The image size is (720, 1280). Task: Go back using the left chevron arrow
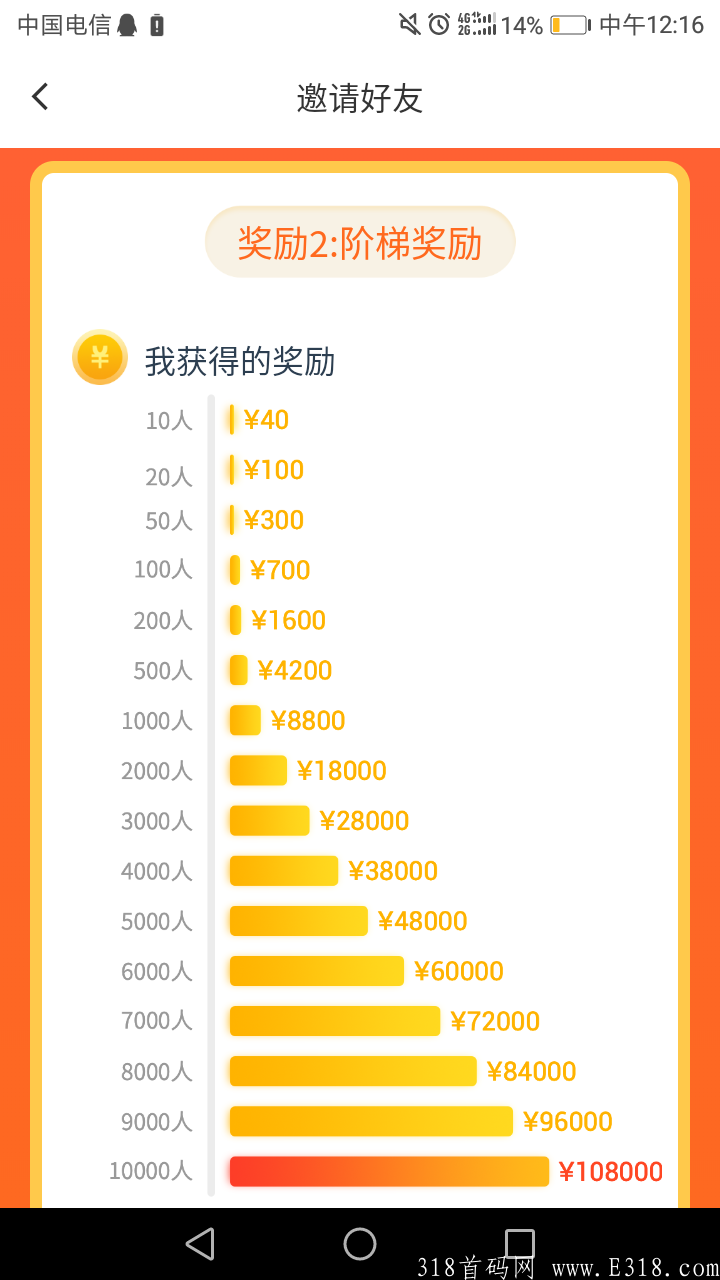(x=38, y=96)
